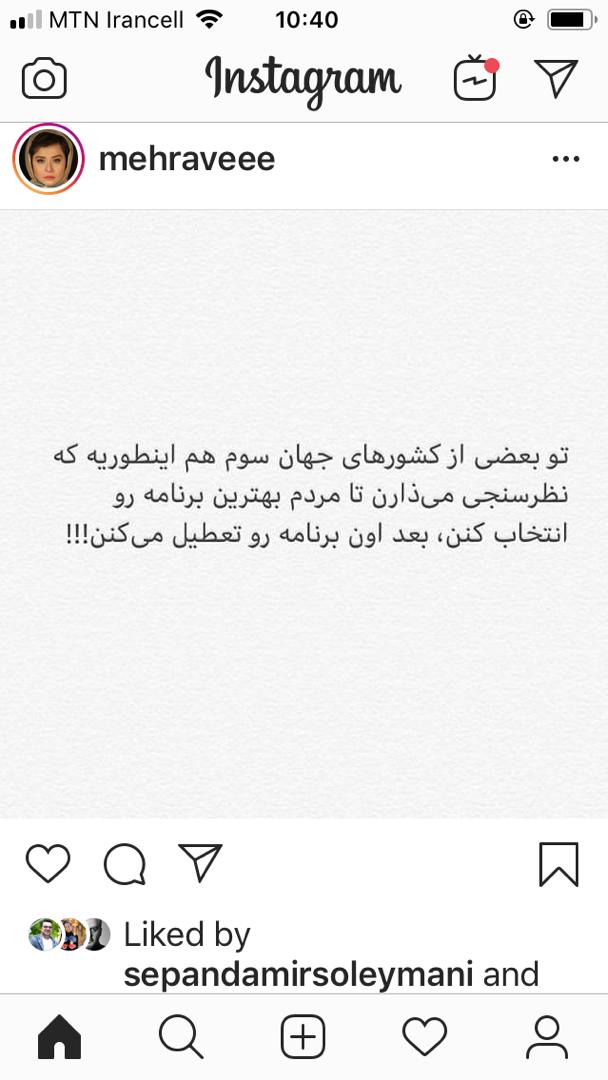This screenshot has height=1080, width=608.
Task: Open the camera from the top bar
Action: [44, 80]
